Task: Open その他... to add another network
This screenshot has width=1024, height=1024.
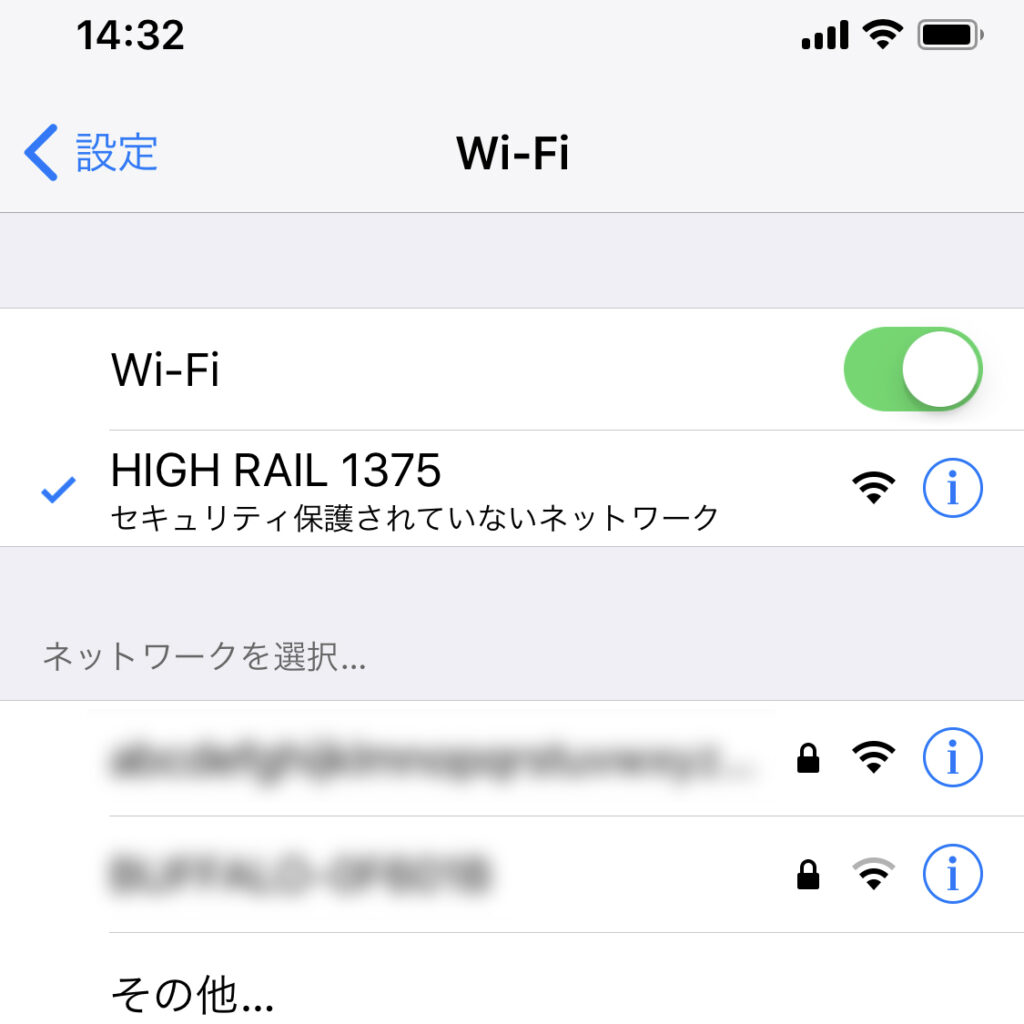Action: (192, 994)
